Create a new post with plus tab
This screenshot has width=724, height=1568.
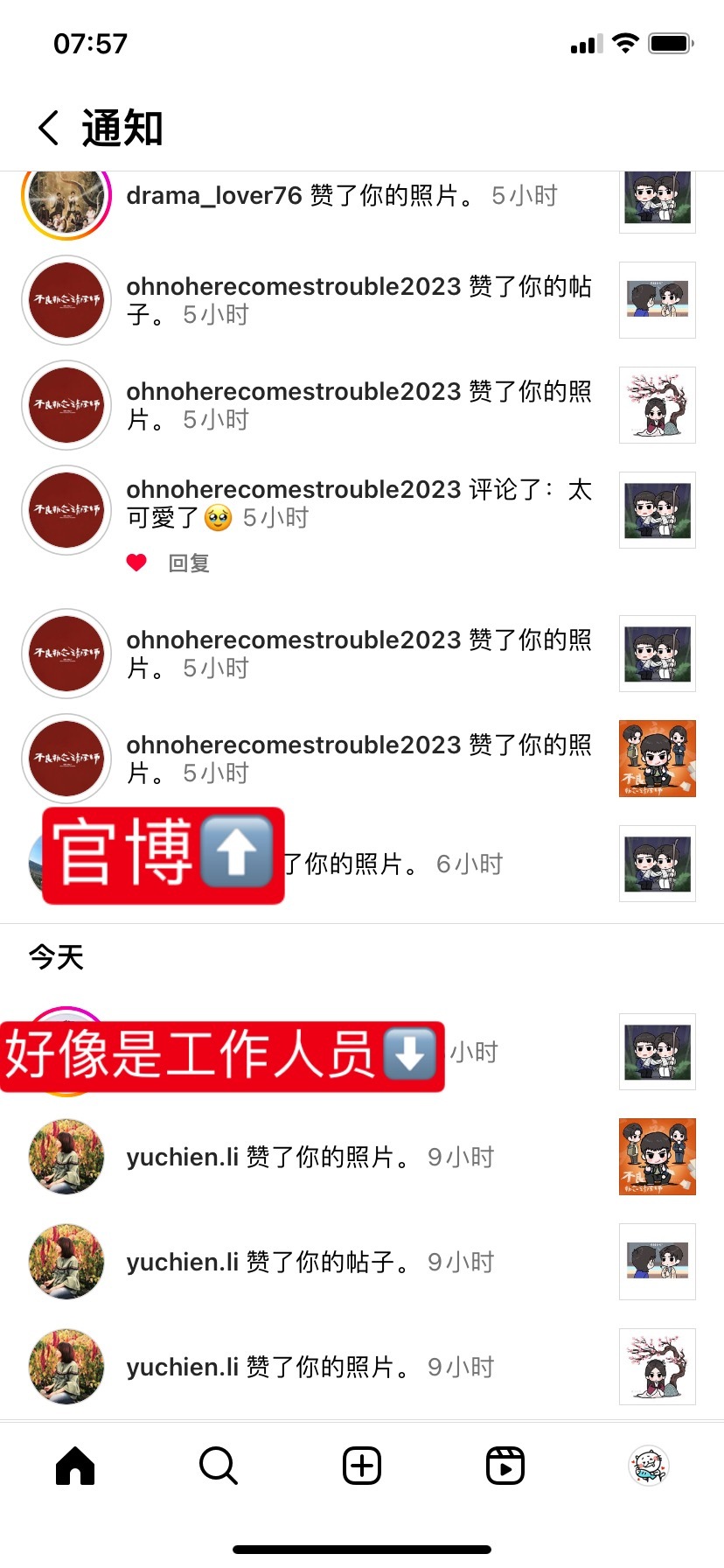362,1466
